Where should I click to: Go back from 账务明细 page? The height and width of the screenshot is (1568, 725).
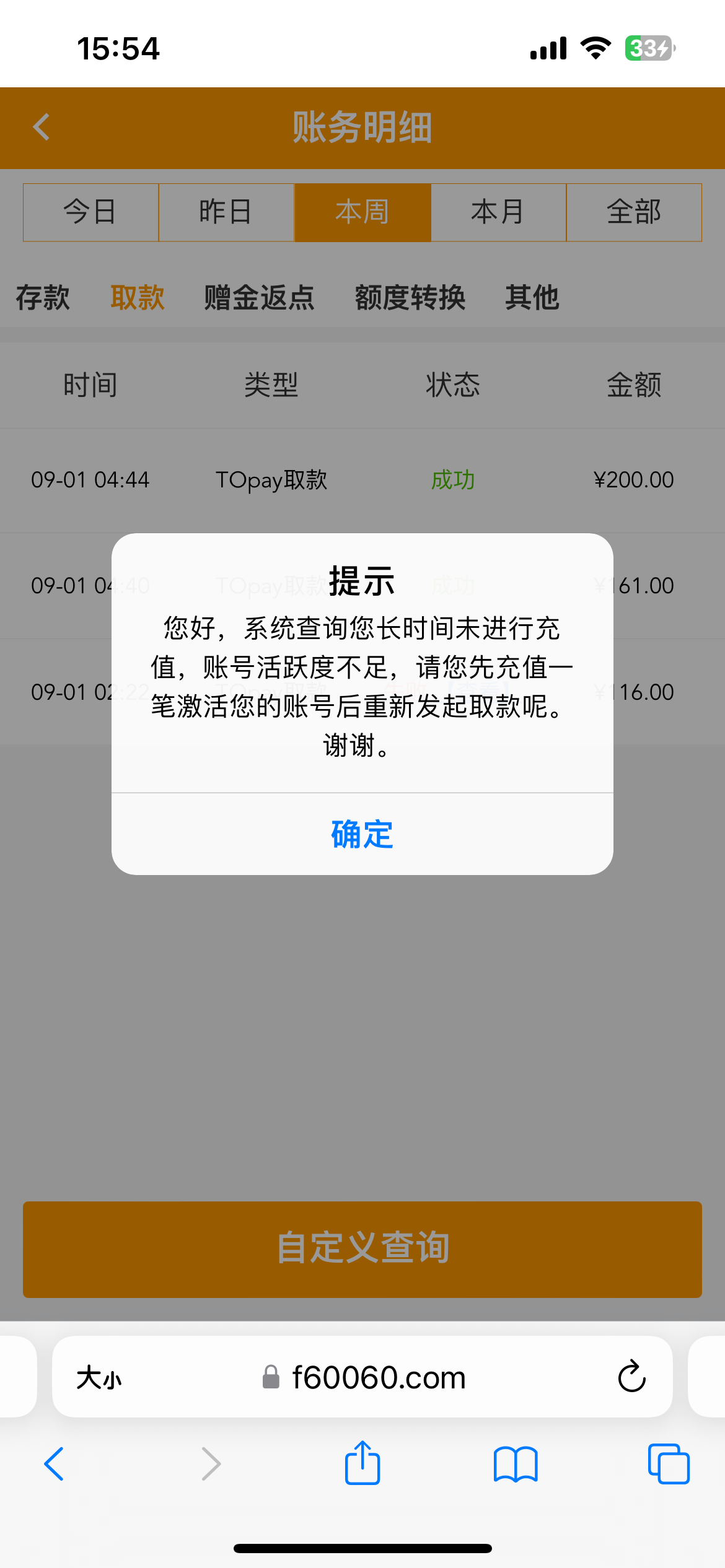(42, 128)
